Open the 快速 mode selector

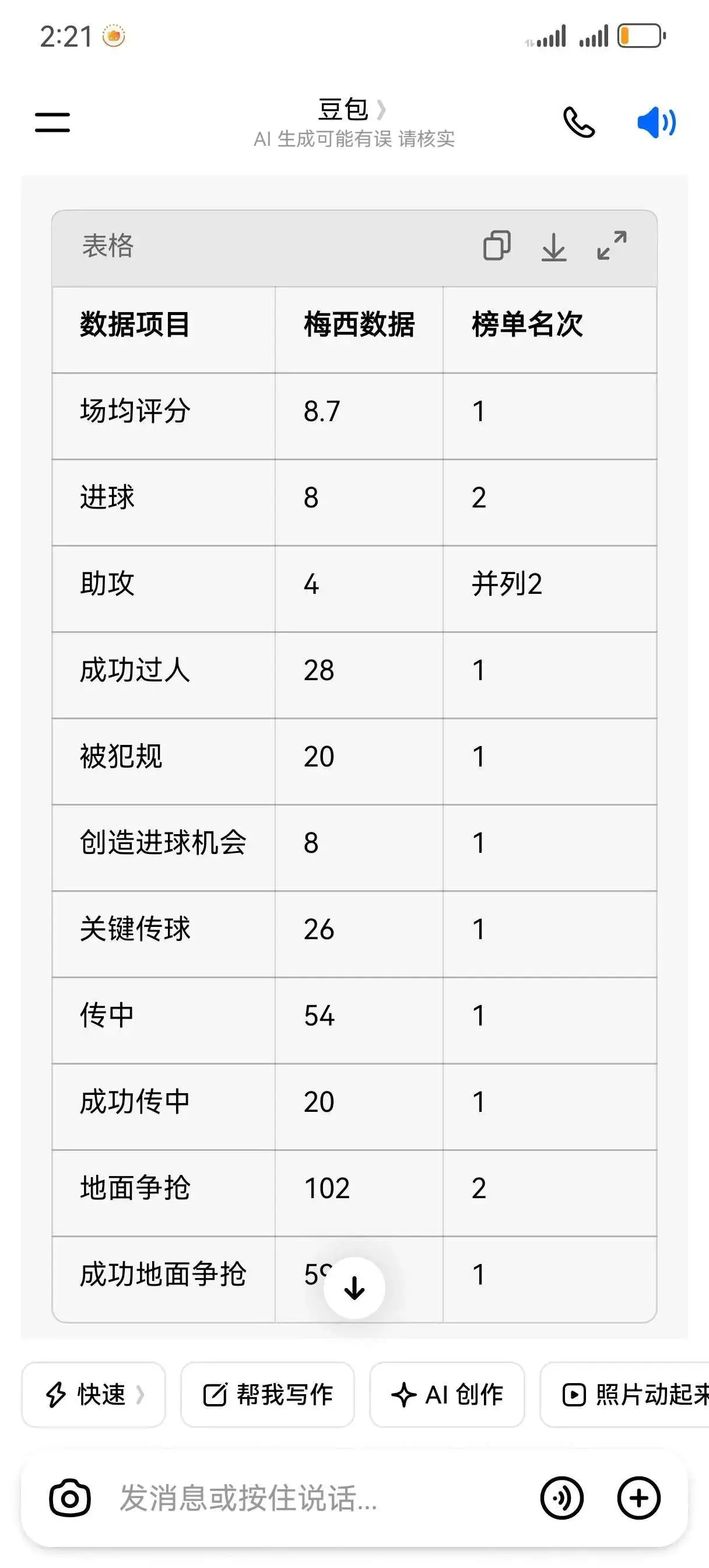(94, 1394)
